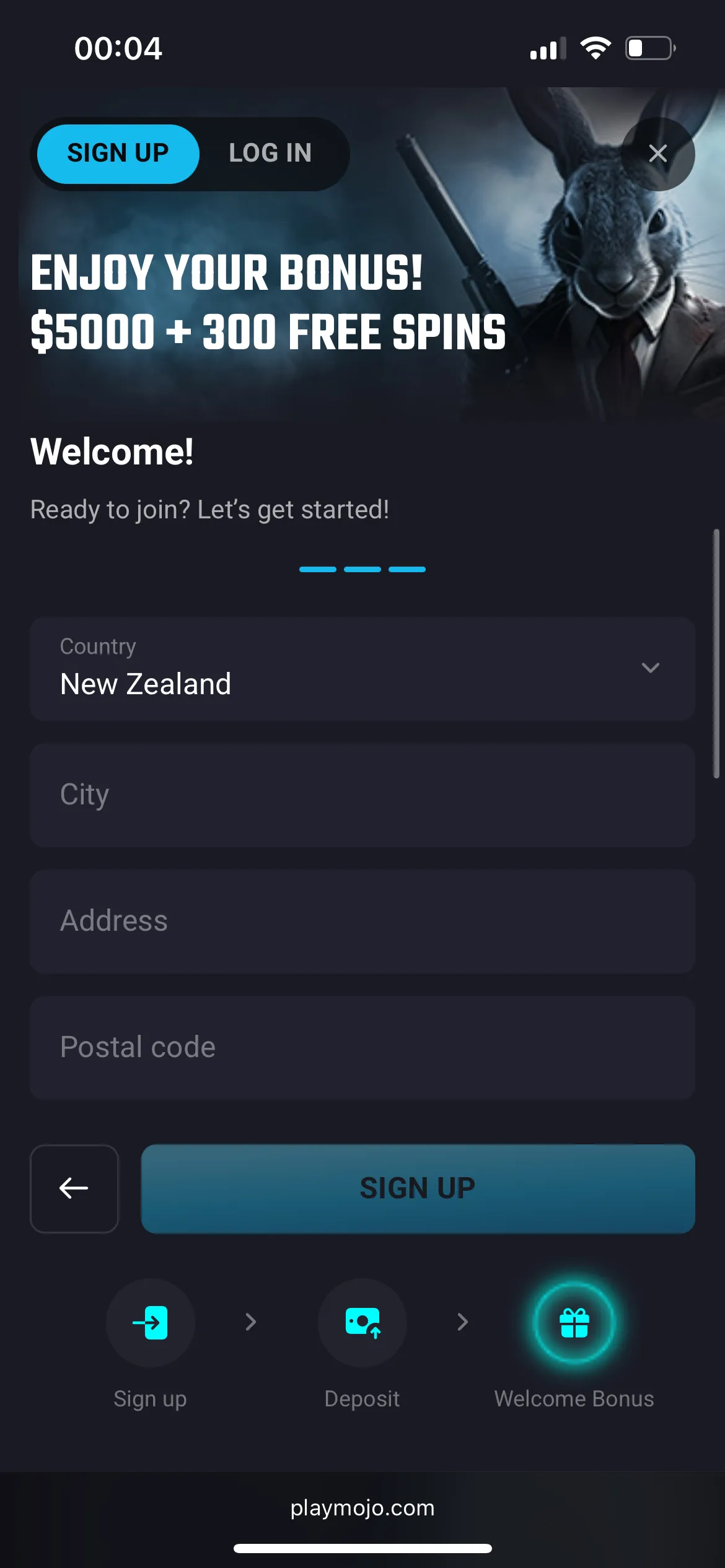Screen dimensions: 725x1568
Task: Tap the Address input field
Action: tap(362, 921)
